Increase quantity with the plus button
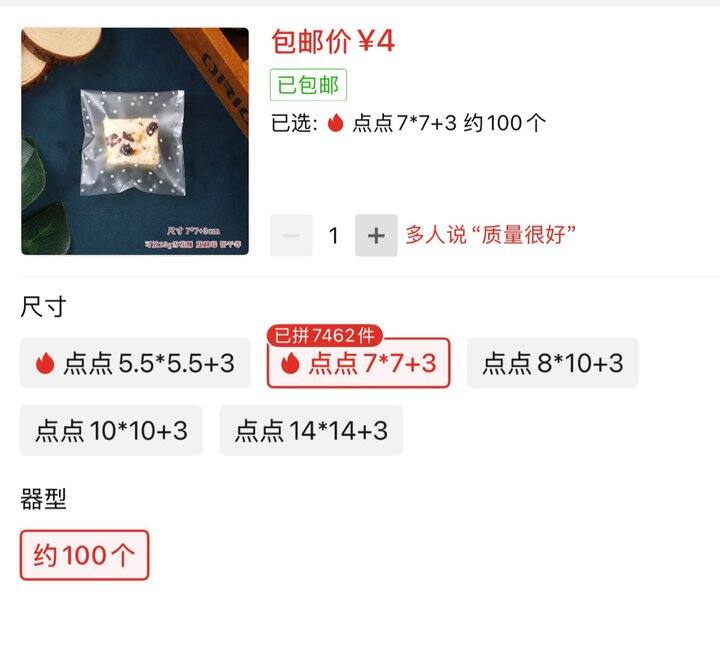This screenshot has width=720, height=658. coord(376,235)
